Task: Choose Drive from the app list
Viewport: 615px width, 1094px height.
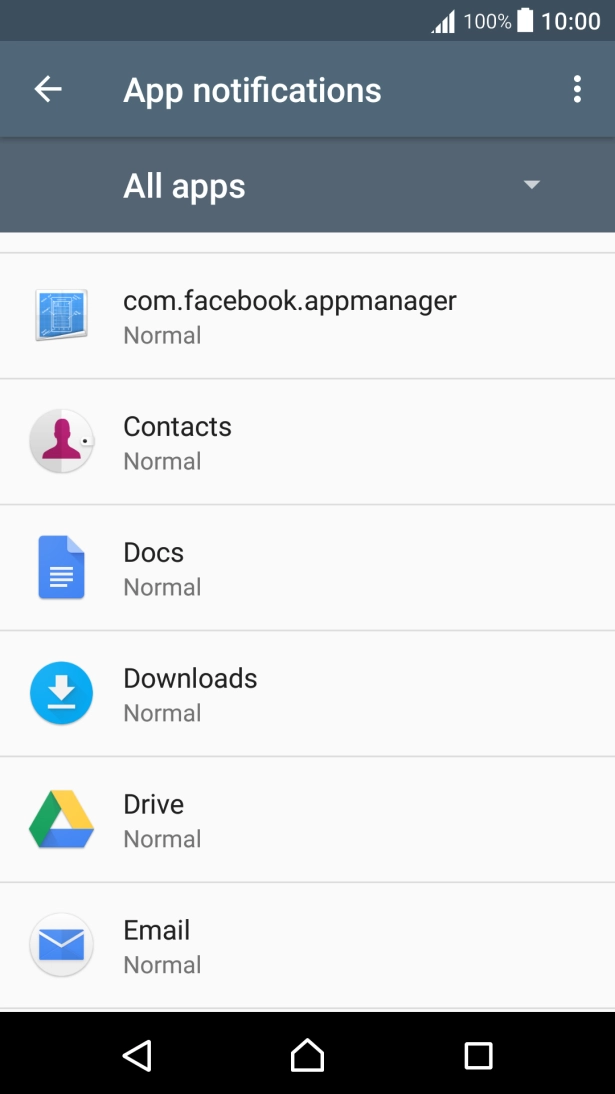Action: pyautogui.click(x=307, y=820)
